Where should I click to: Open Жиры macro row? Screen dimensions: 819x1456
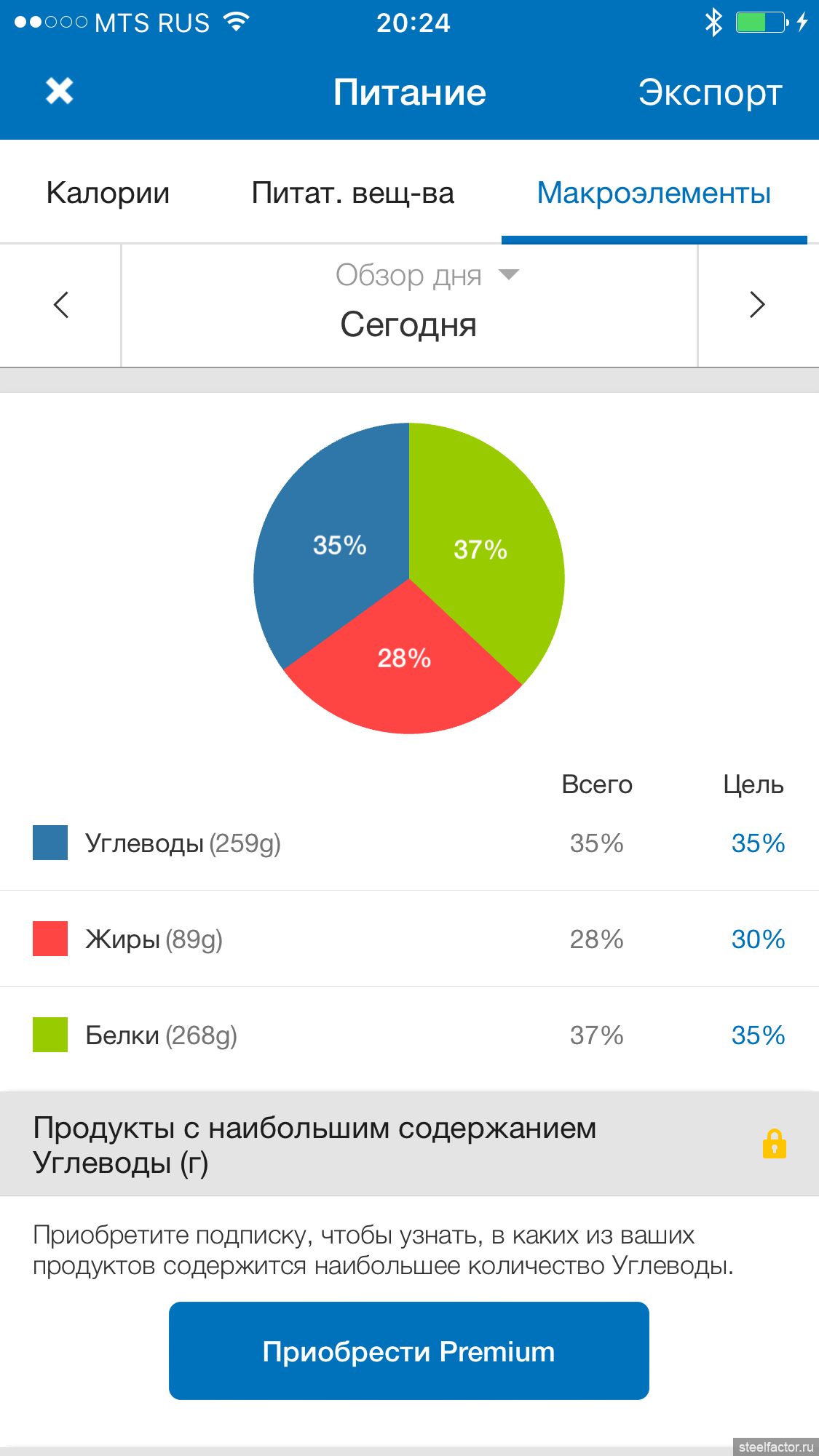[408, 939]
